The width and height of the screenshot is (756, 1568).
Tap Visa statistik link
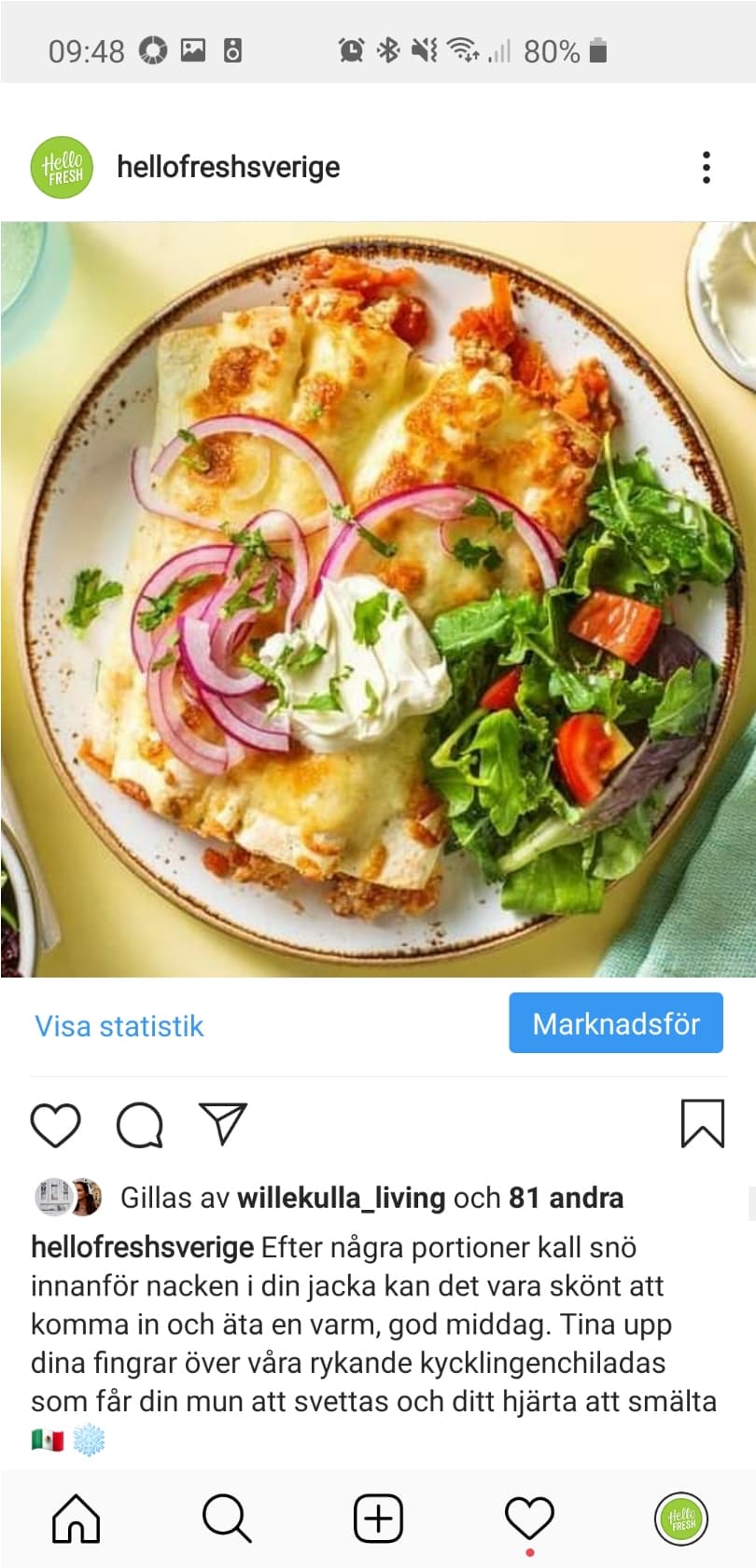click(119, 1026)
